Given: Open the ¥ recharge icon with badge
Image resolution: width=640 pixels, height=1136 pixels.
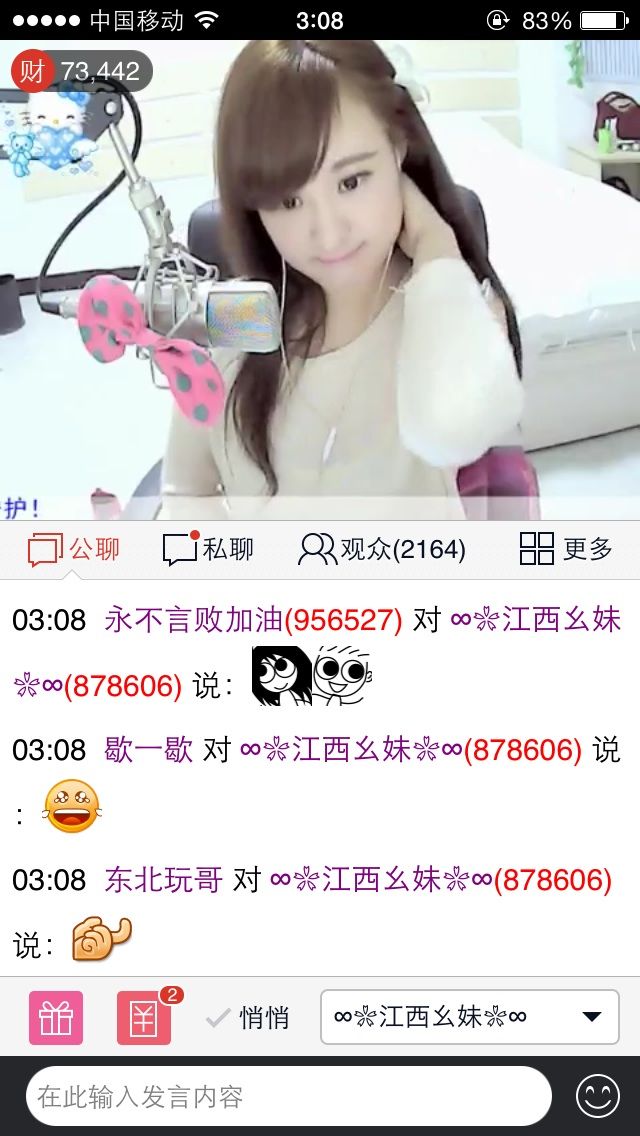Looking at the screenshot, I should pos(144,1018).
